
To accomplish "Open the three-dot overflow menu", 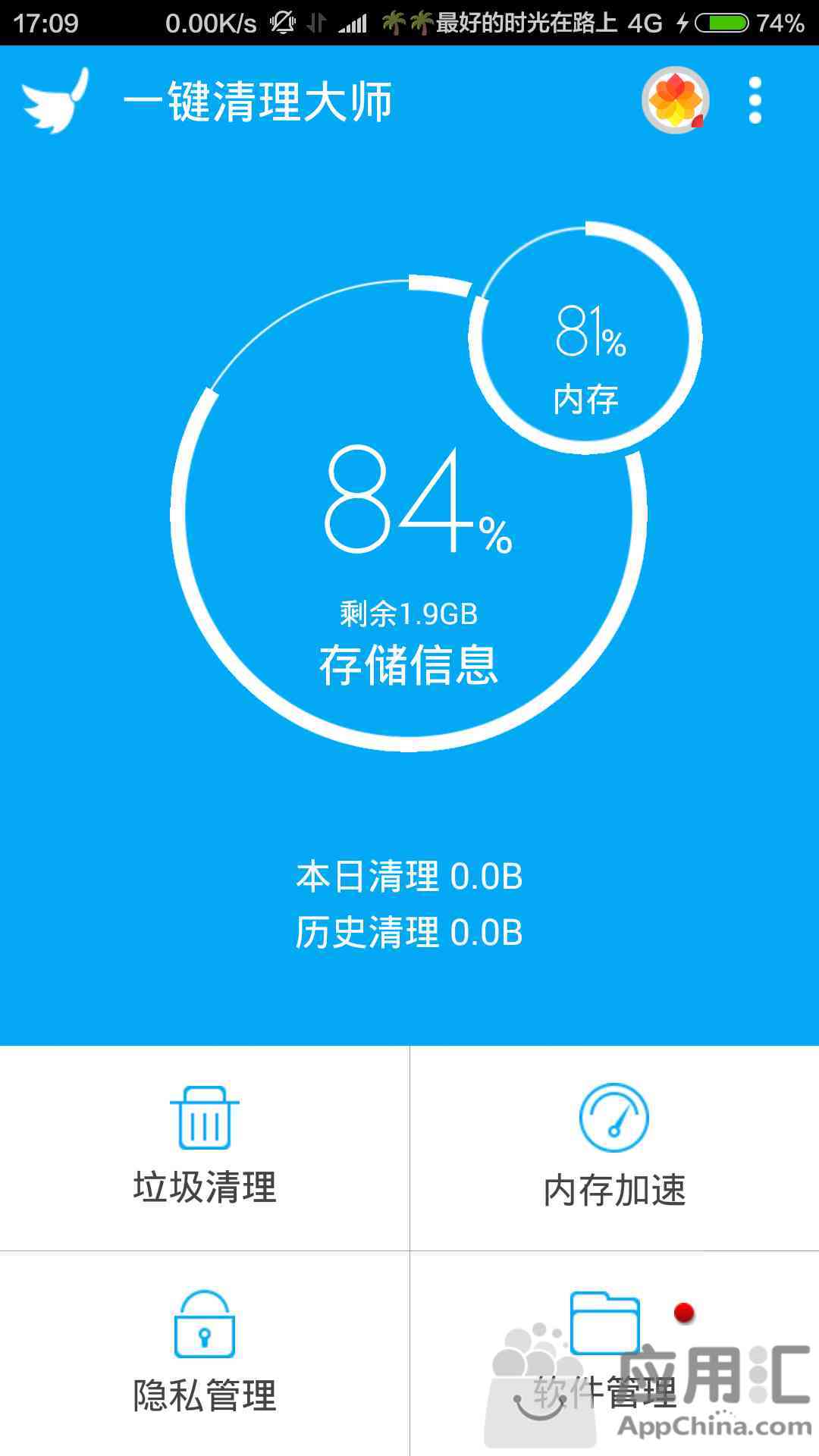I will (755, 100).
